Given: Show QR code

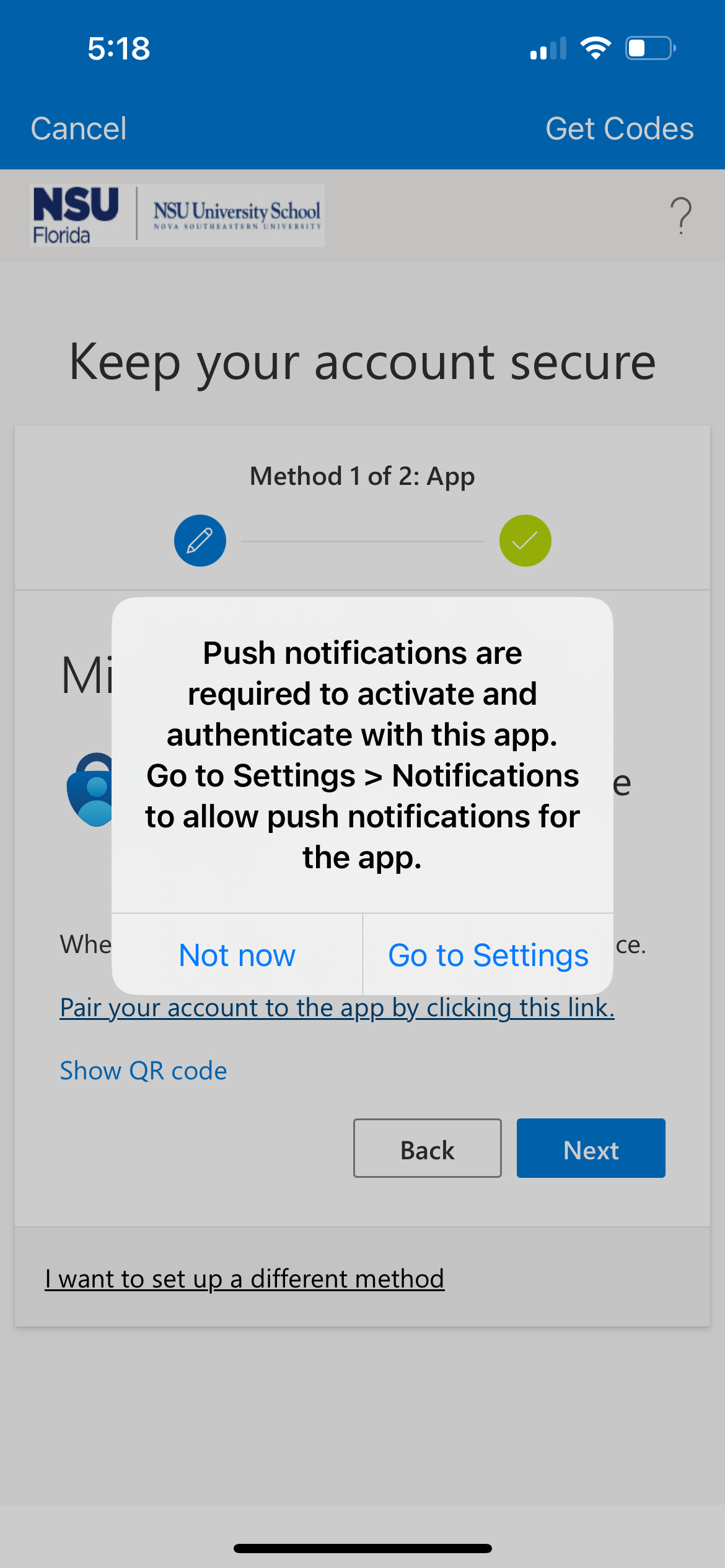Looking at the screenshot, I should click(143, 1071).
